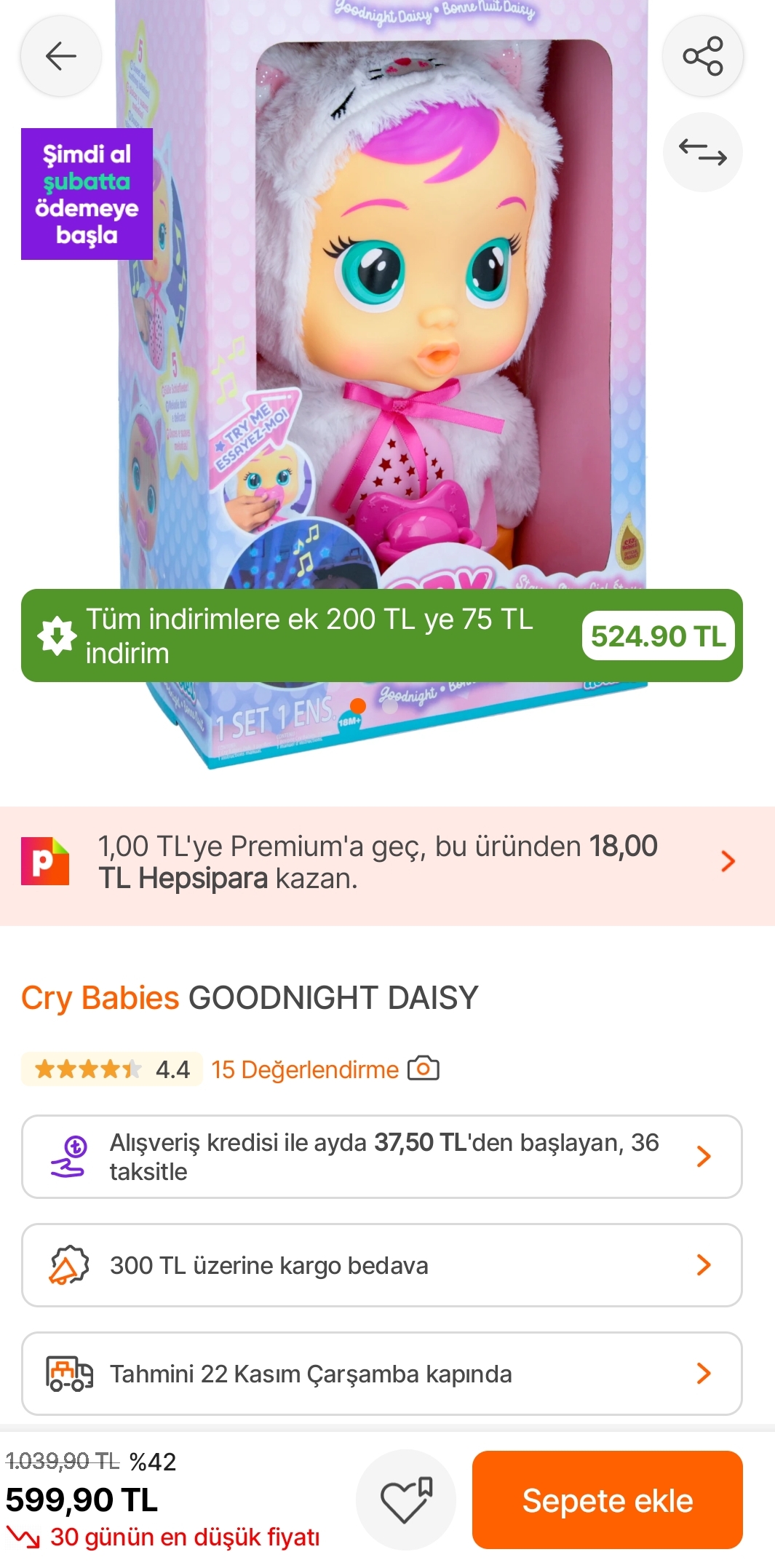775x1568 pixels.
Task: Open Alışveriş kredisi installment details
Action: (x=381, y=1157)
